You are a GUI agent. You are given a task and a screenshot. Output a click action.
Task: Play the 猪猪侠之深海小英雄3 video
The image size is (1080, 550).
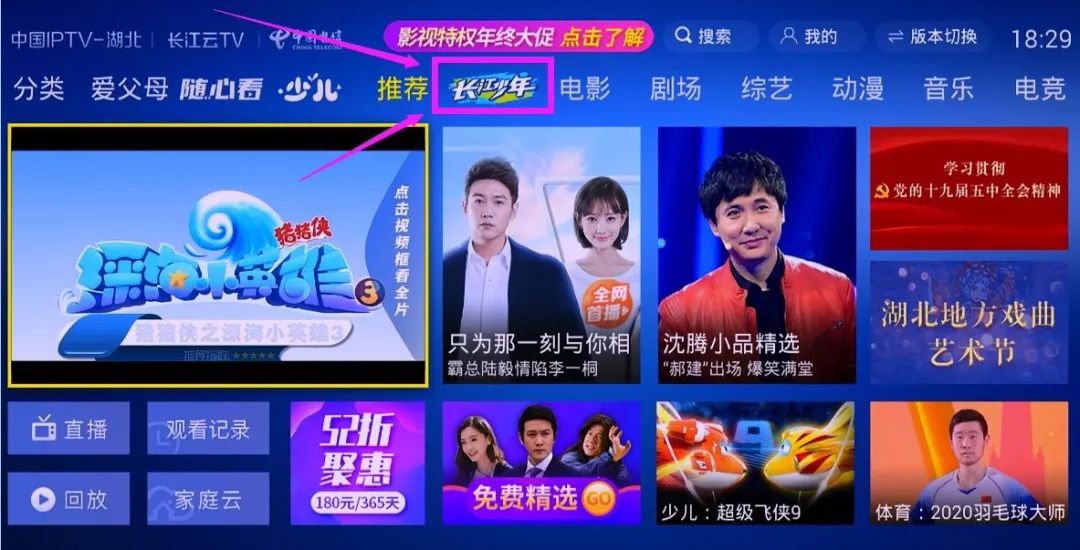click(x=219, y=255)
